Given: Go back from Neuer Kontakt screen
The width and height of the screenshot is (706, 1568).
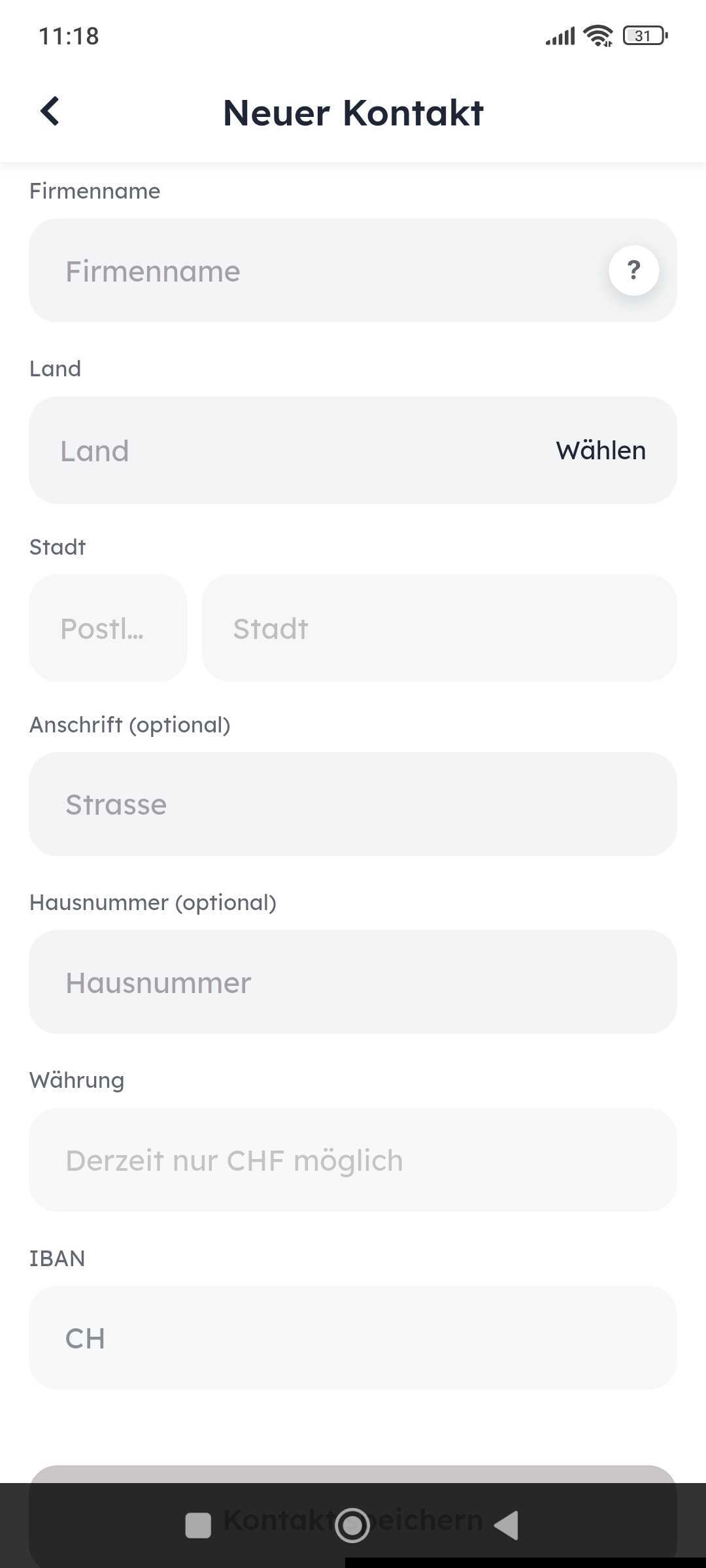Looking at the screenshot, I should pyautogui.click(x=50, y=111).
